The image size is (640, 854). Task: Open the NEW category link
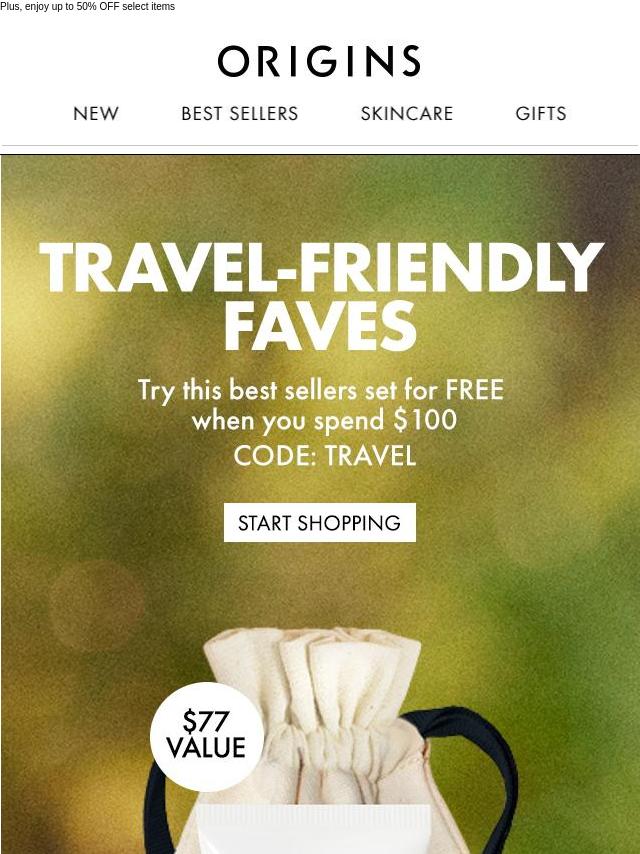(96, 114)
